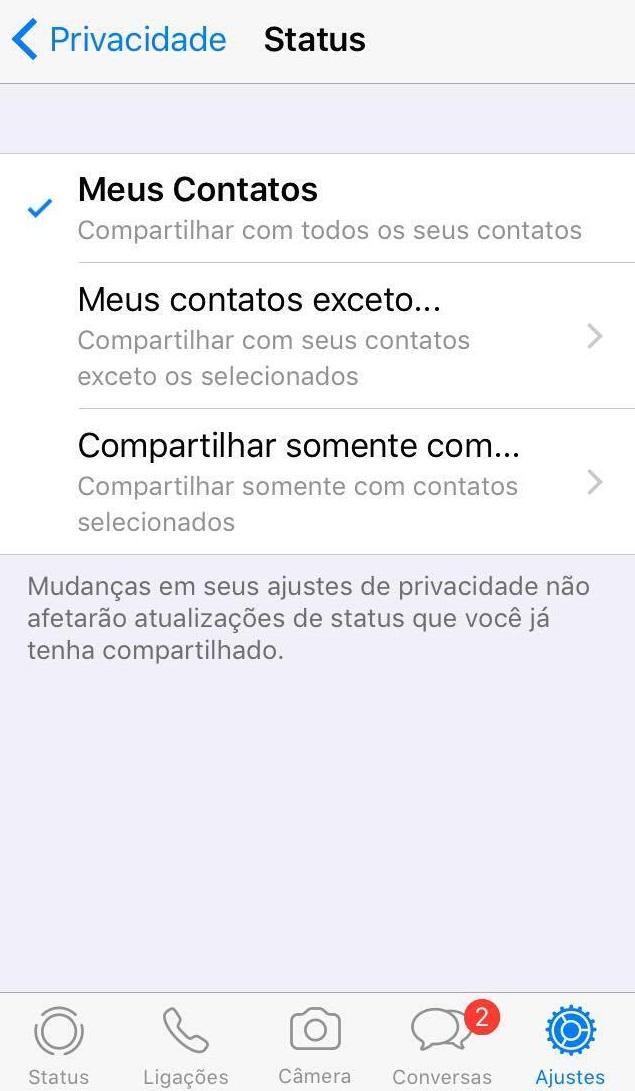635x1091 pixels.
Task: Open the Câmera tab
Action: pos(315,1045)
